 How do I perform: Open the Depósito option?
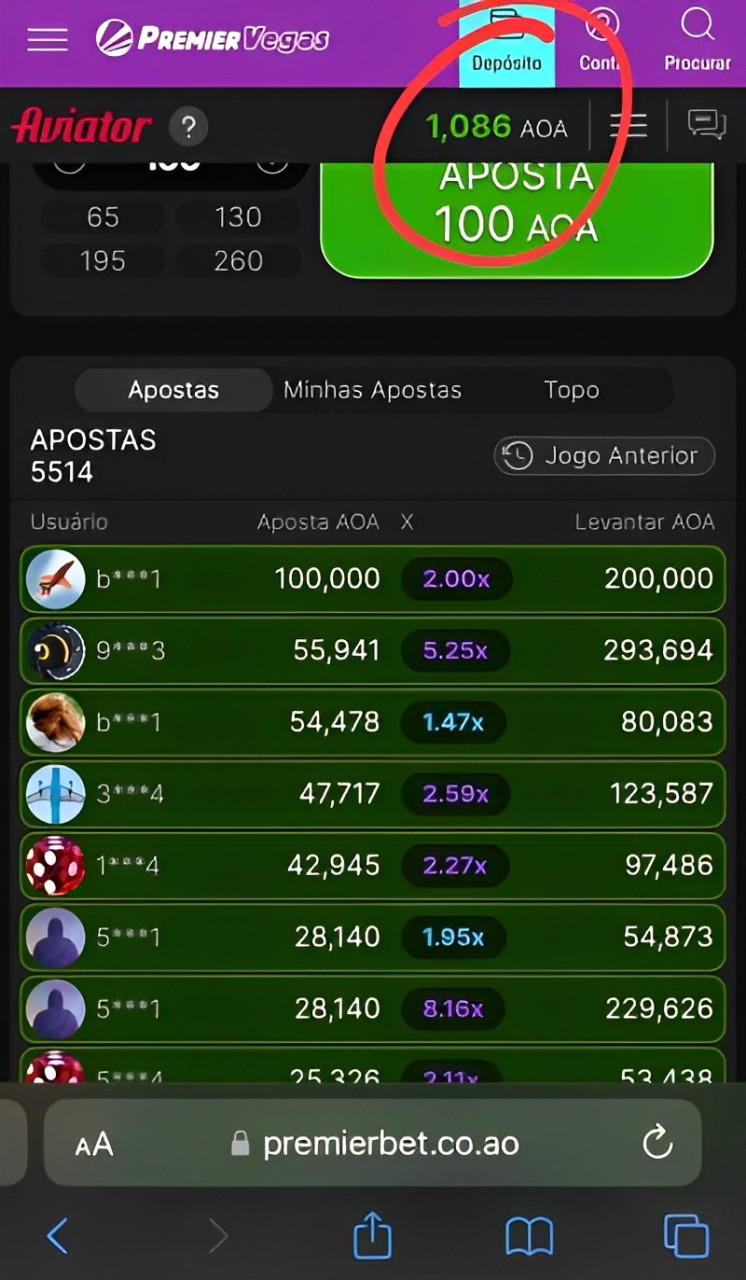click(x=506, y=42)
